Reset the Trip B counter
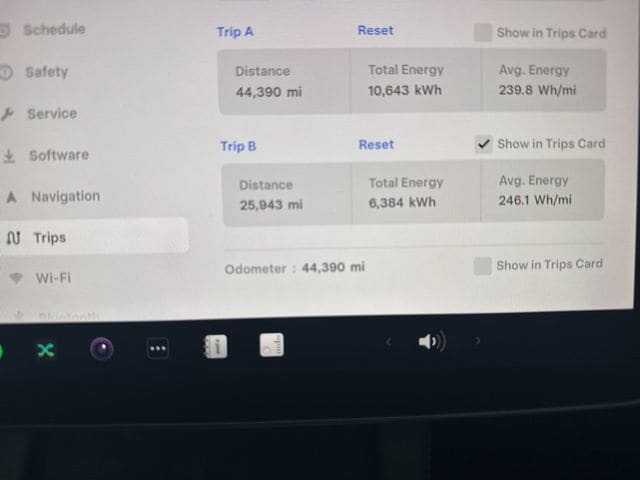 click(x=376, y=144)
